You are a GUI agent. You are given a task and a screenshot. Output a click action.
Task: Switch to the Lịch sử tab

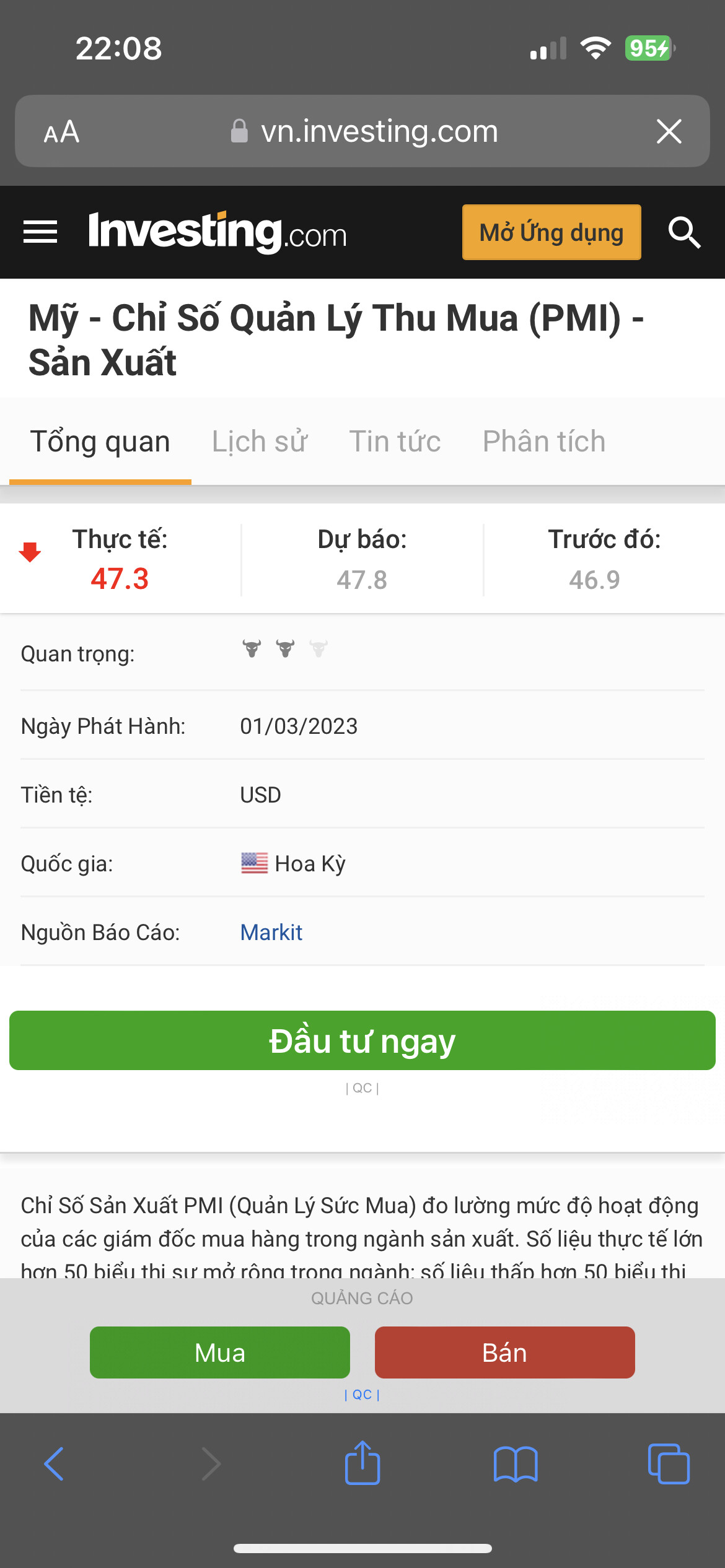[x=260, y=442]
